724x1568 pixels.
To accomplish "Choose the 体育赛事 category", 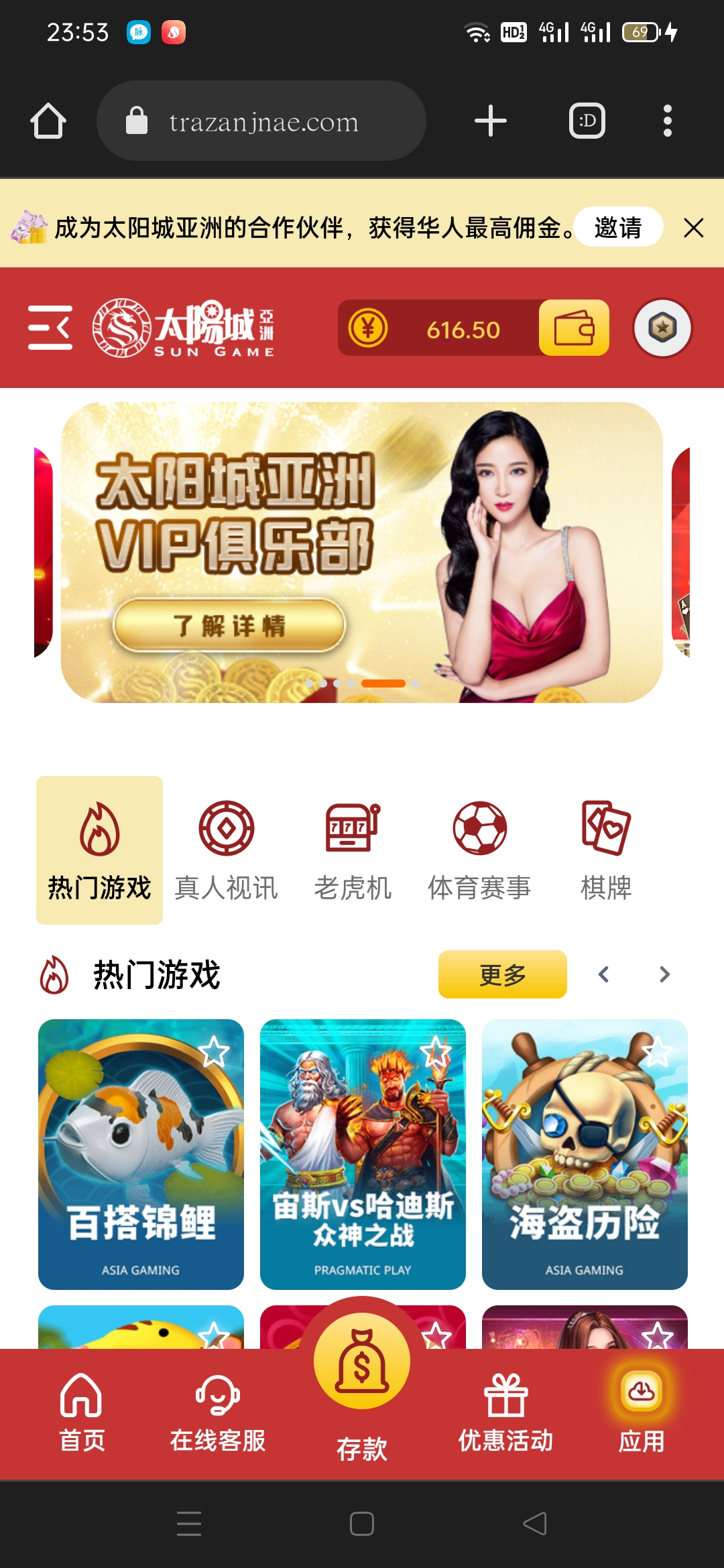I will (479, 850).
